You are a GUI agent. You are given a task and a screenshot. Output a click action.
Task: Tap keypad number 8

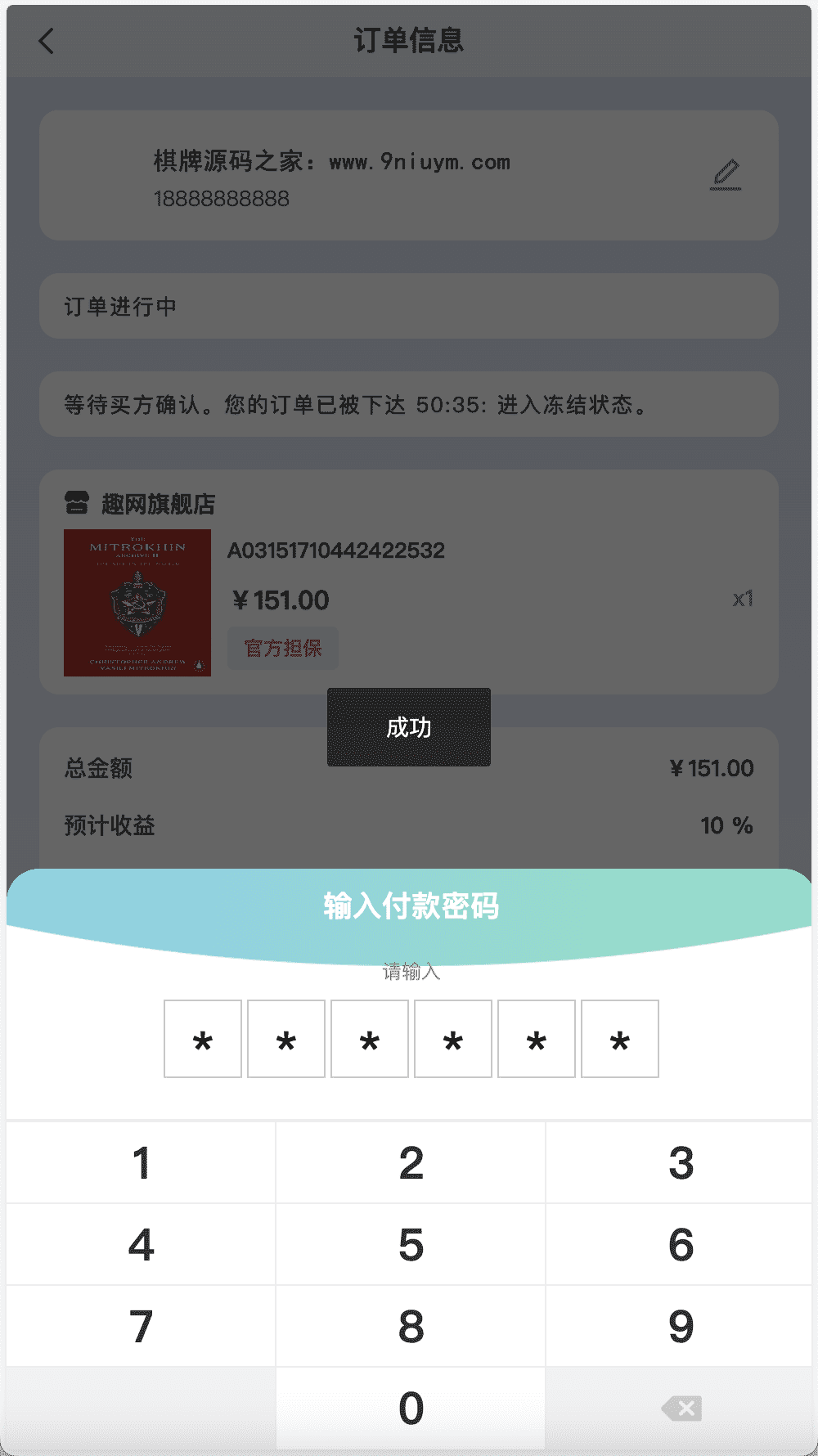click(411, 1326)
